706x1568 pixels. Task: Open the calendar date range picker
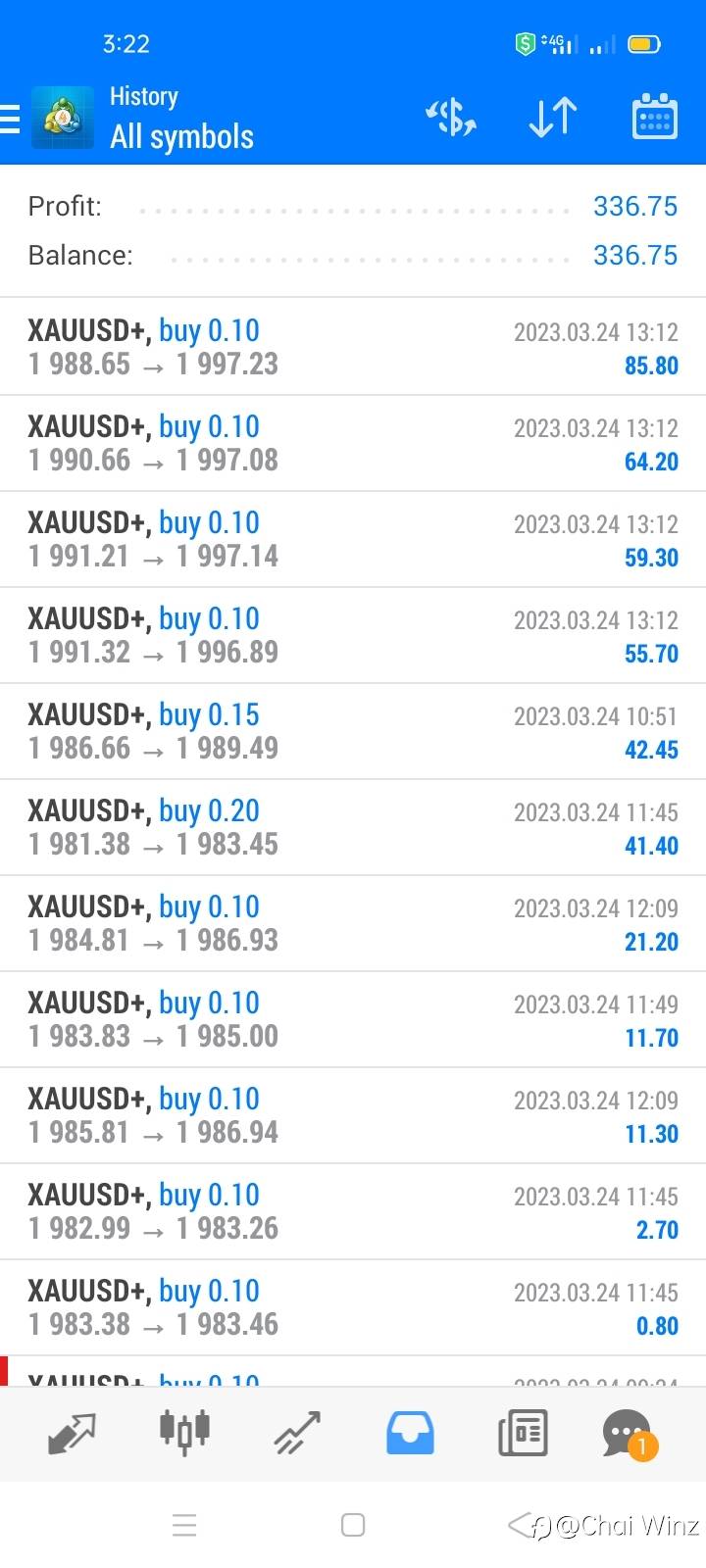click(x=654, y=118)
